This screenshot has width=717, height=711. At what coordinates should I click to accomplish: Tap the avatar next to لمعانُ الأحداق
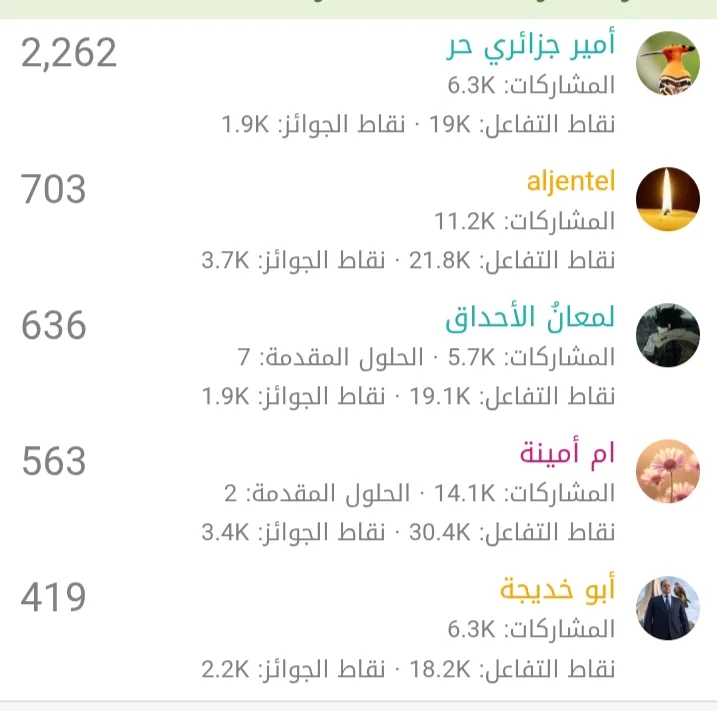(668, 335)
